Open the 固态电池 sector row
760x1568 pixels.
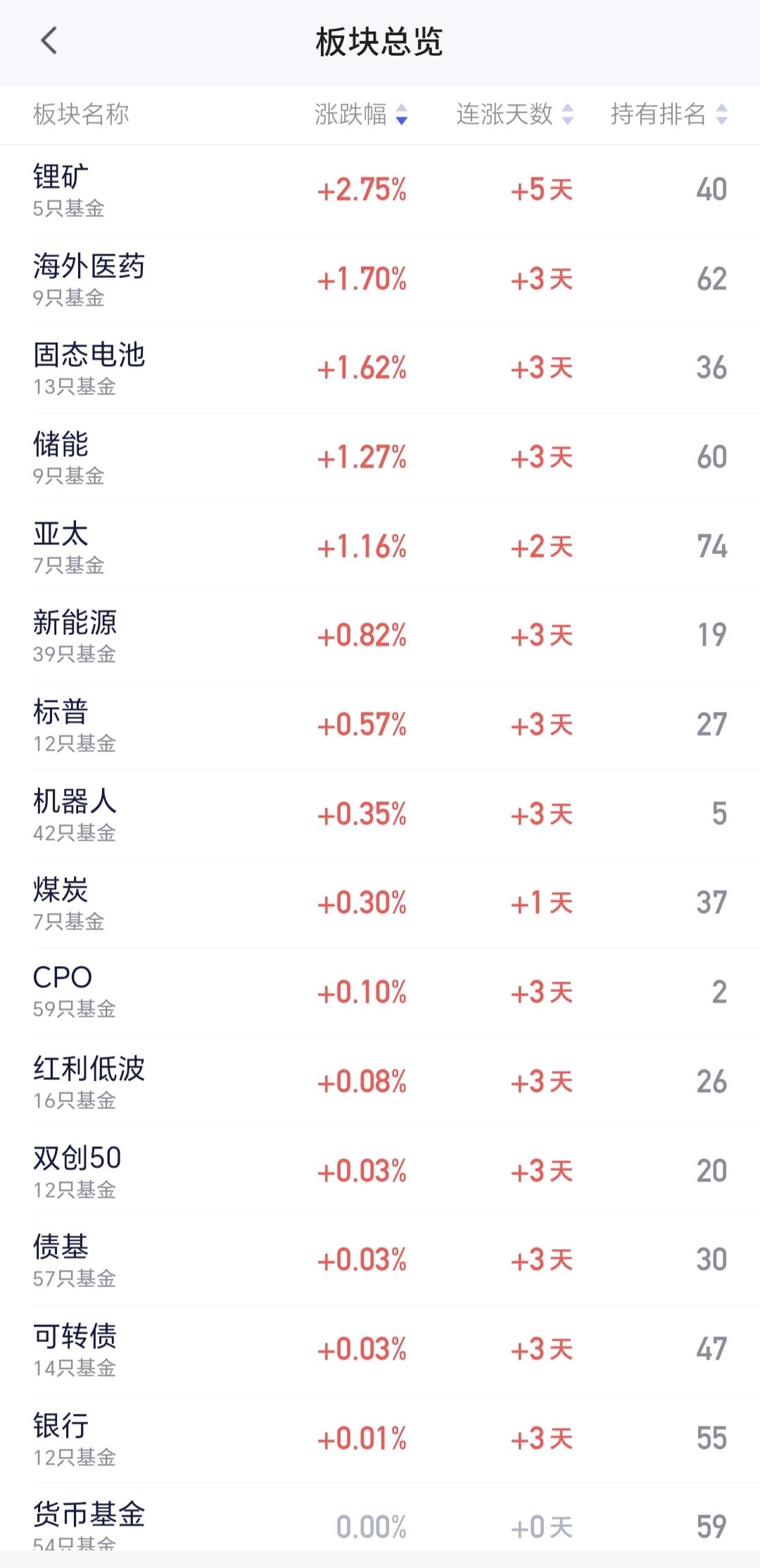tap(380, 368)
